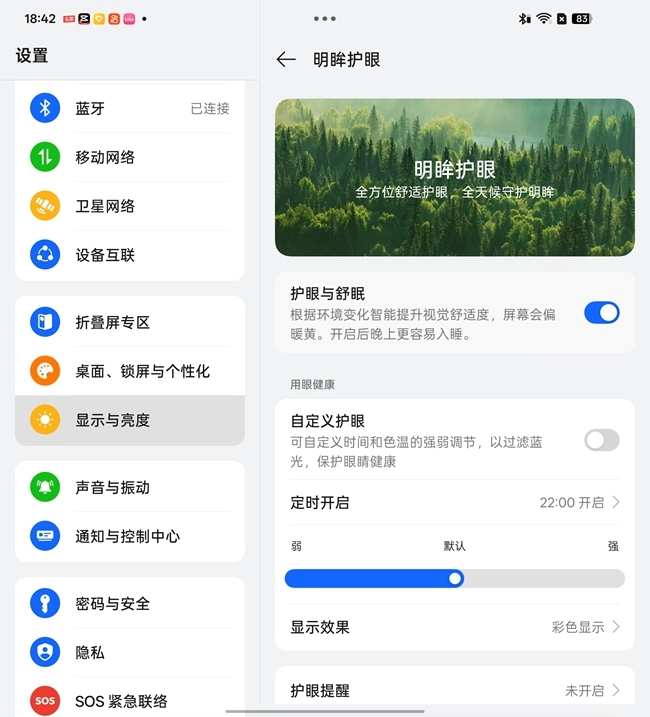Open 设备互联 settings

tap(130, 255)
